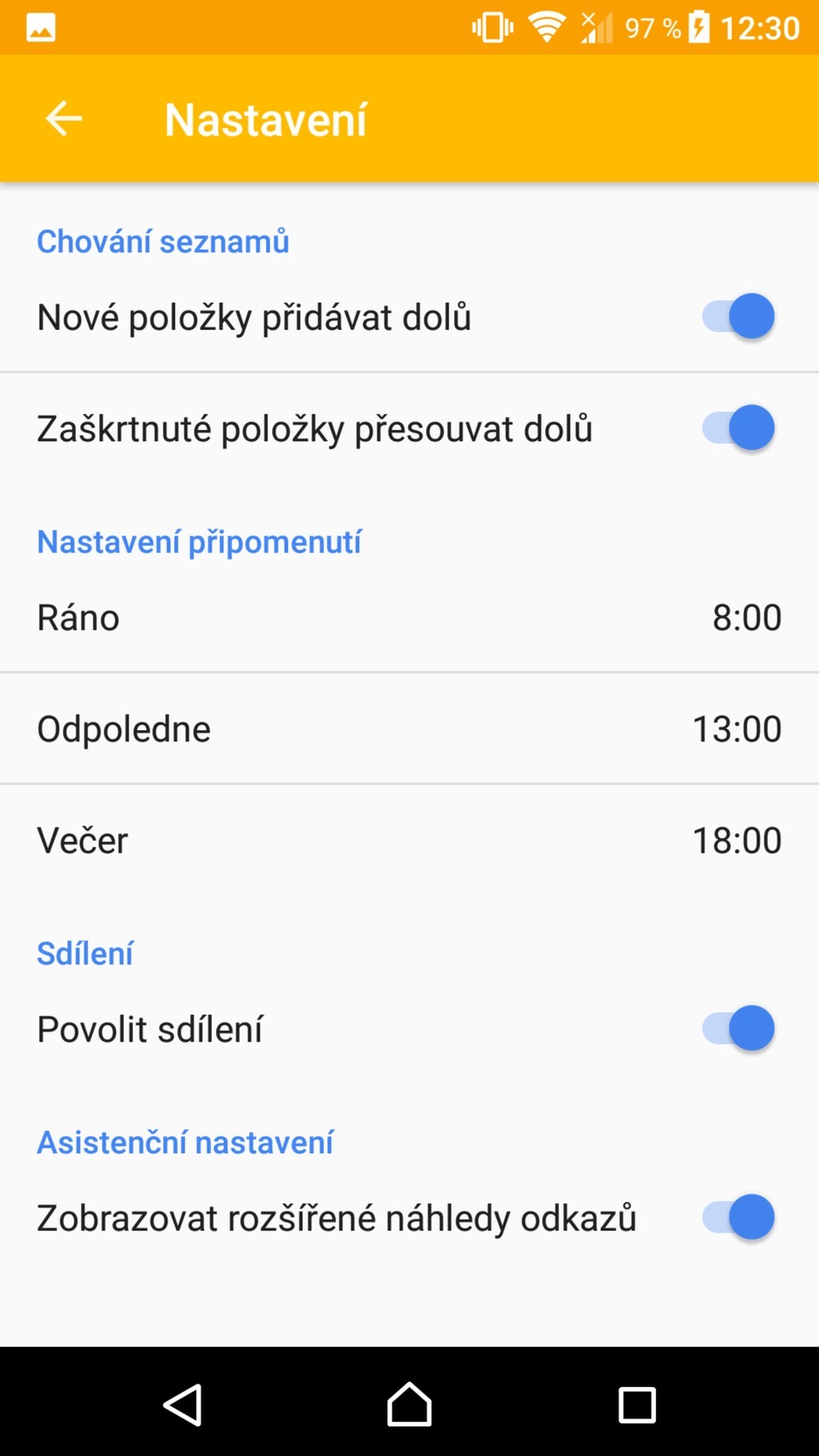Open the Ráno reminder time picker

[409, 617]
